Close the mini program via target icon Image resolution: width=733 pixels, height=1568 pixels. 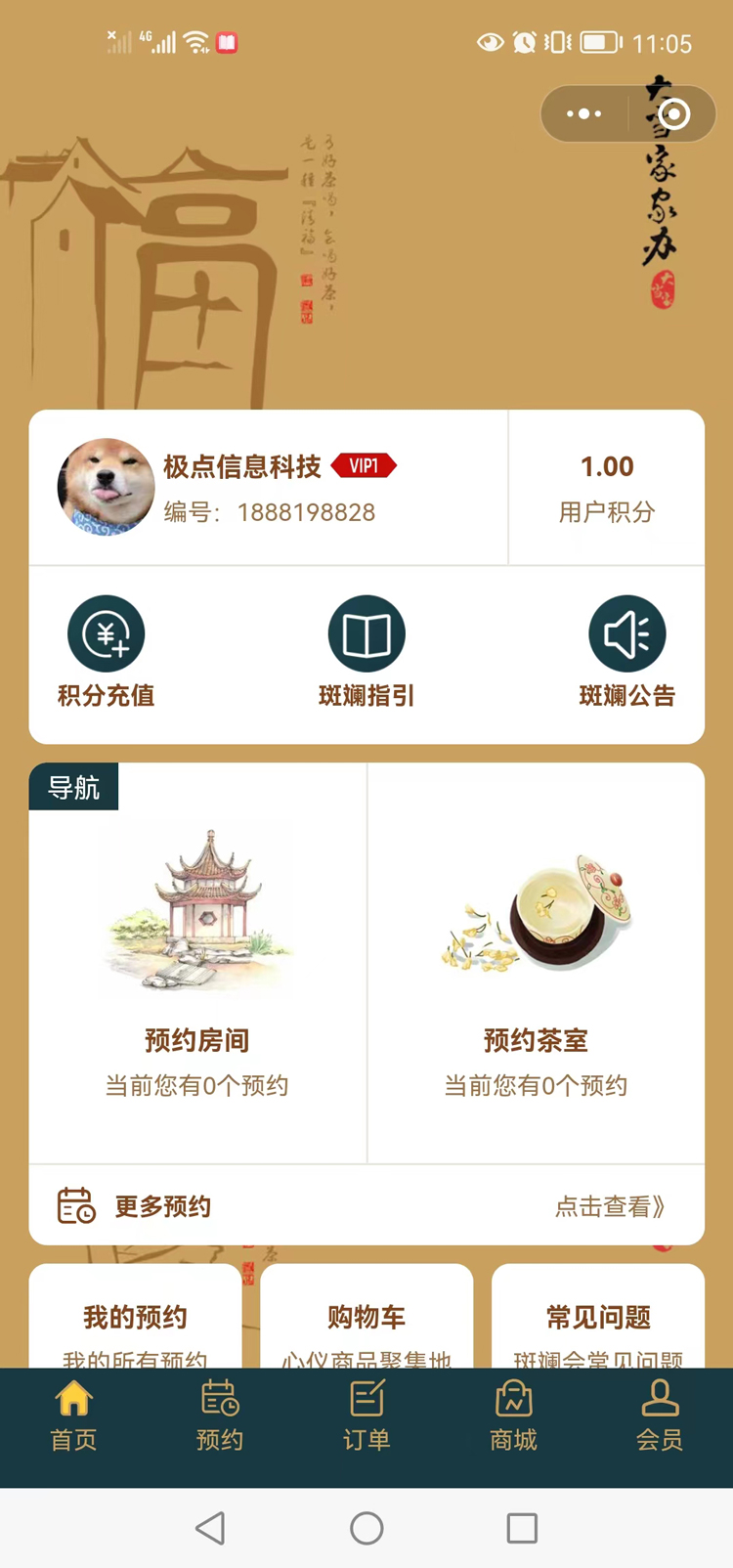pyautogui.click(x=673, y=114)
